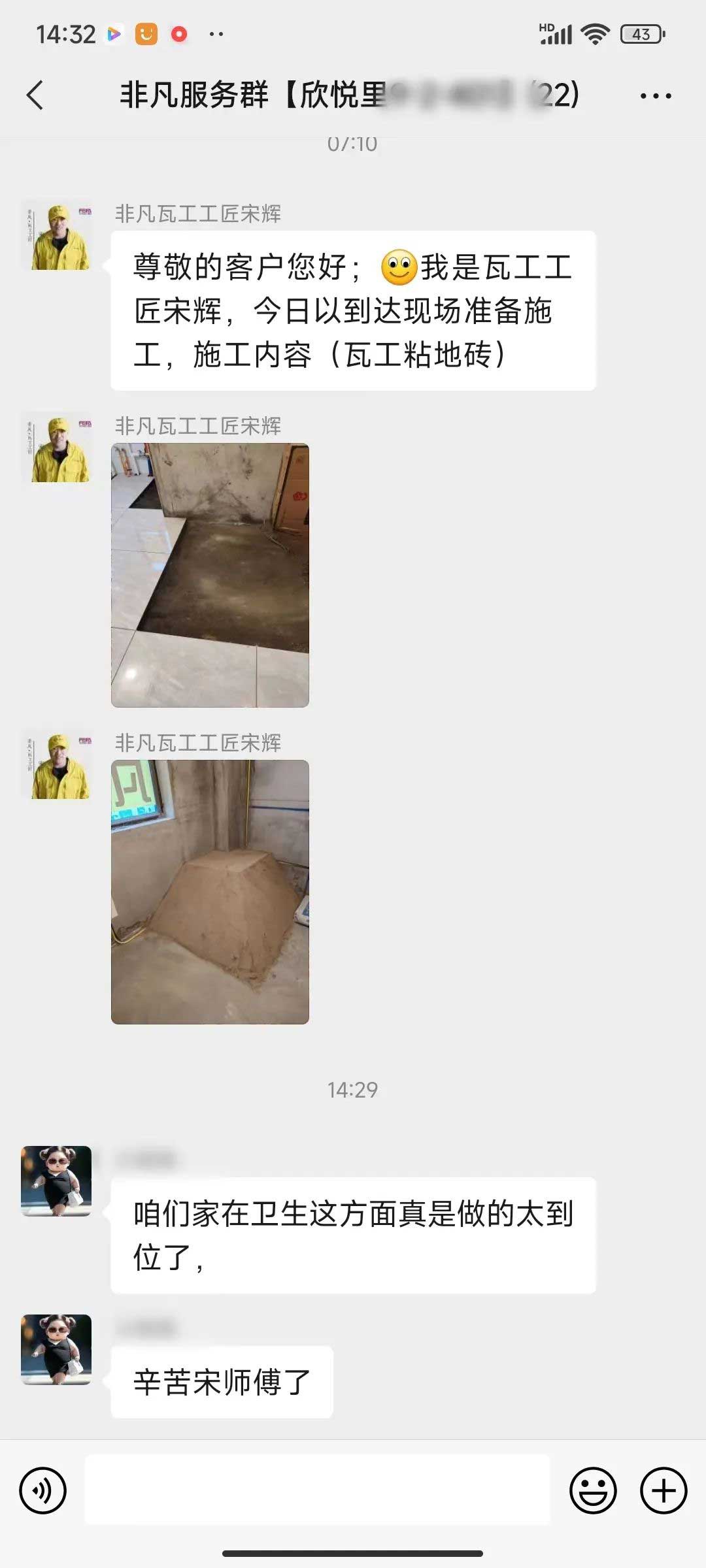Open the tile floor photo
706x1568 pixels.
pos(210,575)
